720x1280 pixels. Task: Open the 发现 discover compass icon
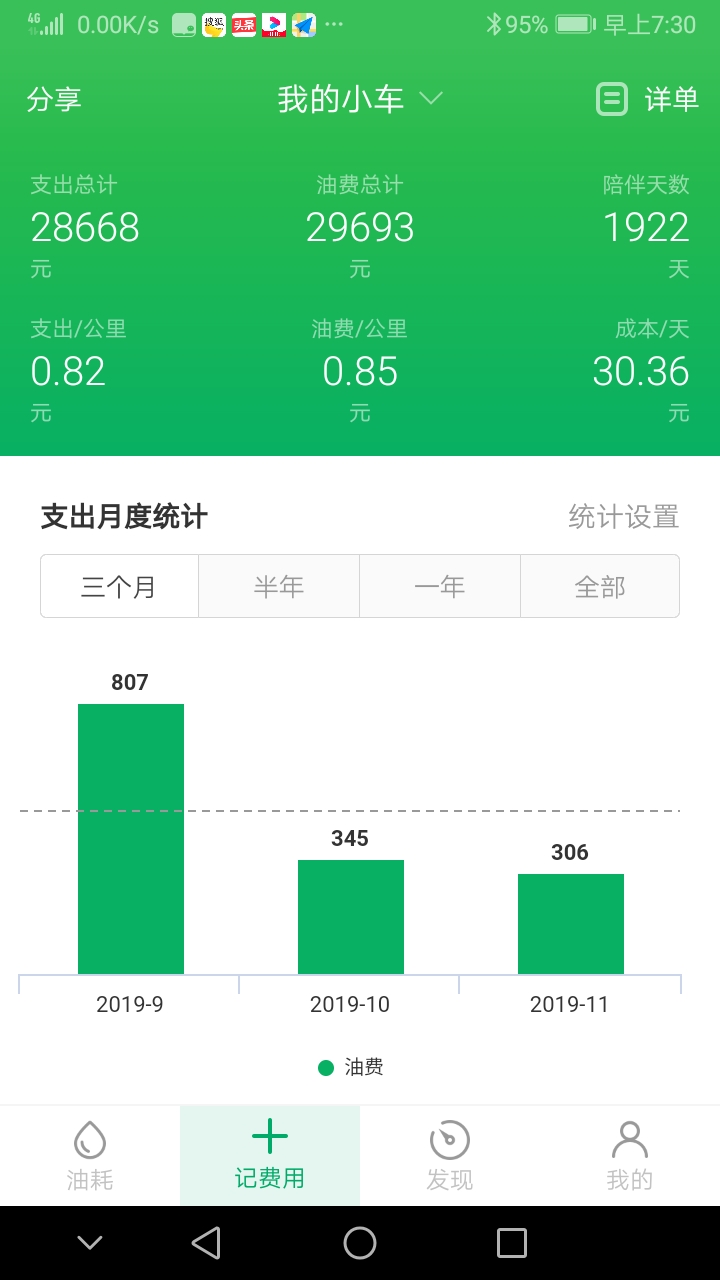pos(449,1137)
